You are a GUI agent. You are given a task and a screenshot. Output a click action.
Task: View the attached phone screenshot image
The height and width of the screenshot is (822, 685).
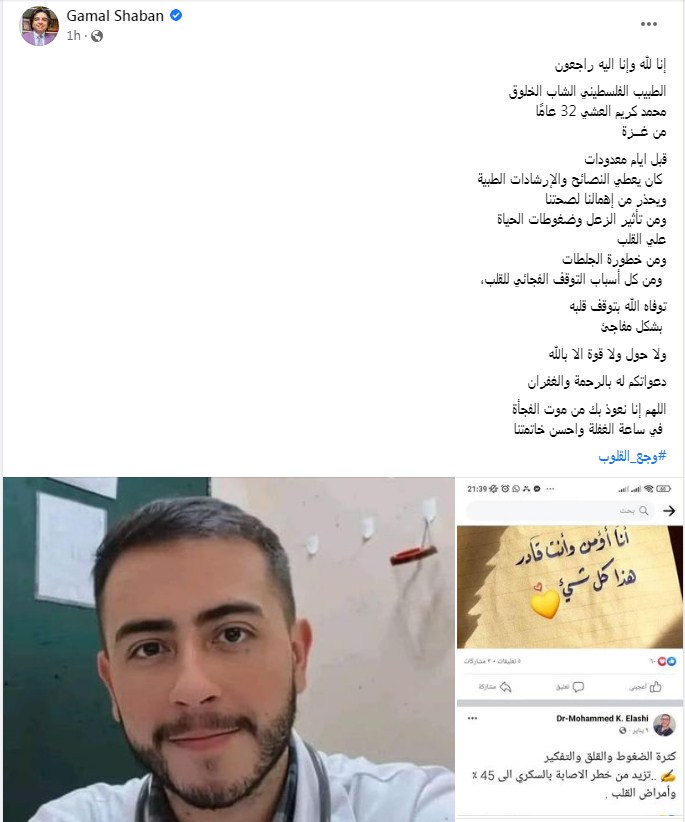pyautogui.click(x=571, y=650)
